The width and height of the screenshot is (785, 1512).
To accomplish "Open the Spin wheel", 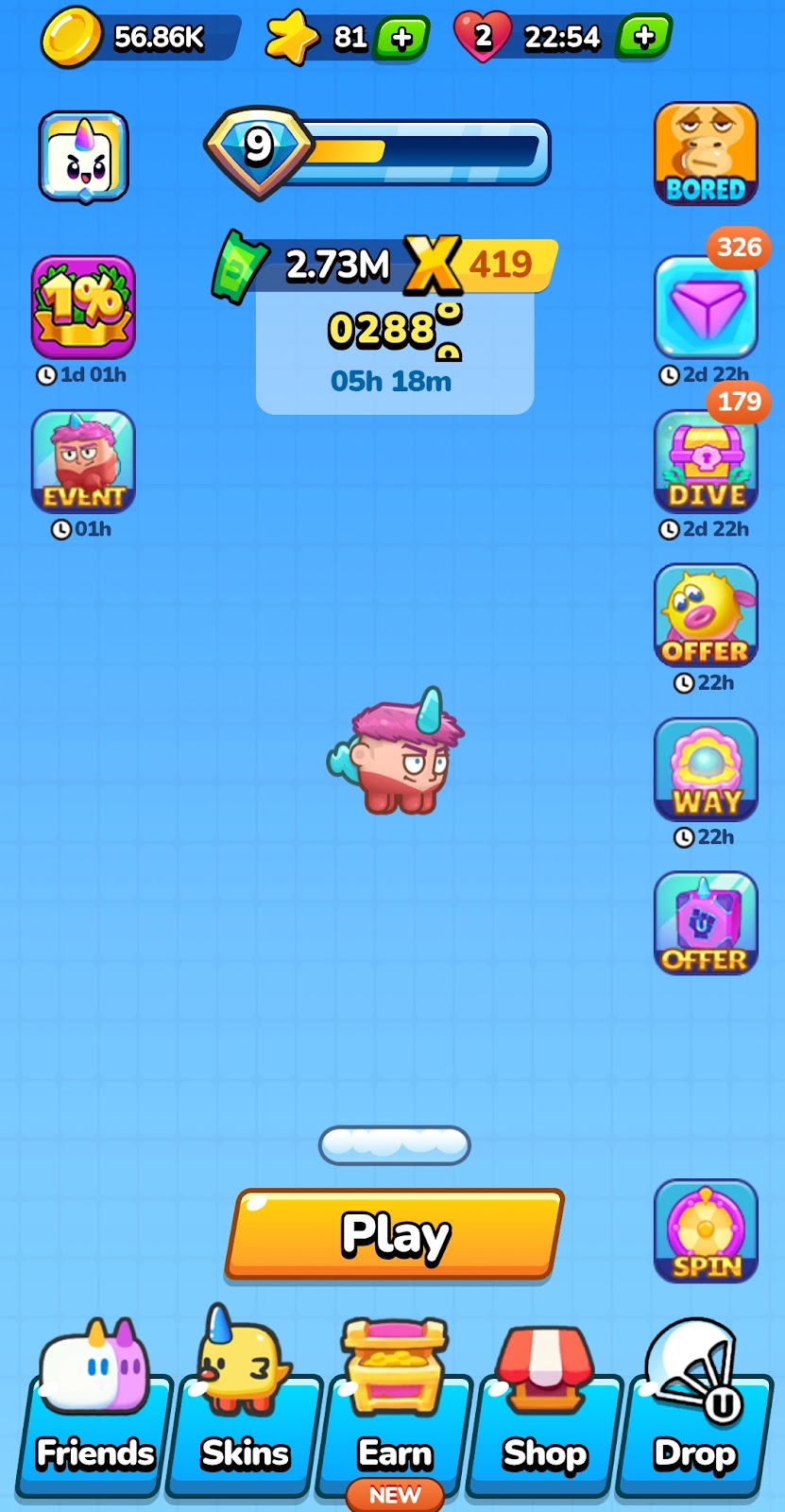I will coord(706,1231).
